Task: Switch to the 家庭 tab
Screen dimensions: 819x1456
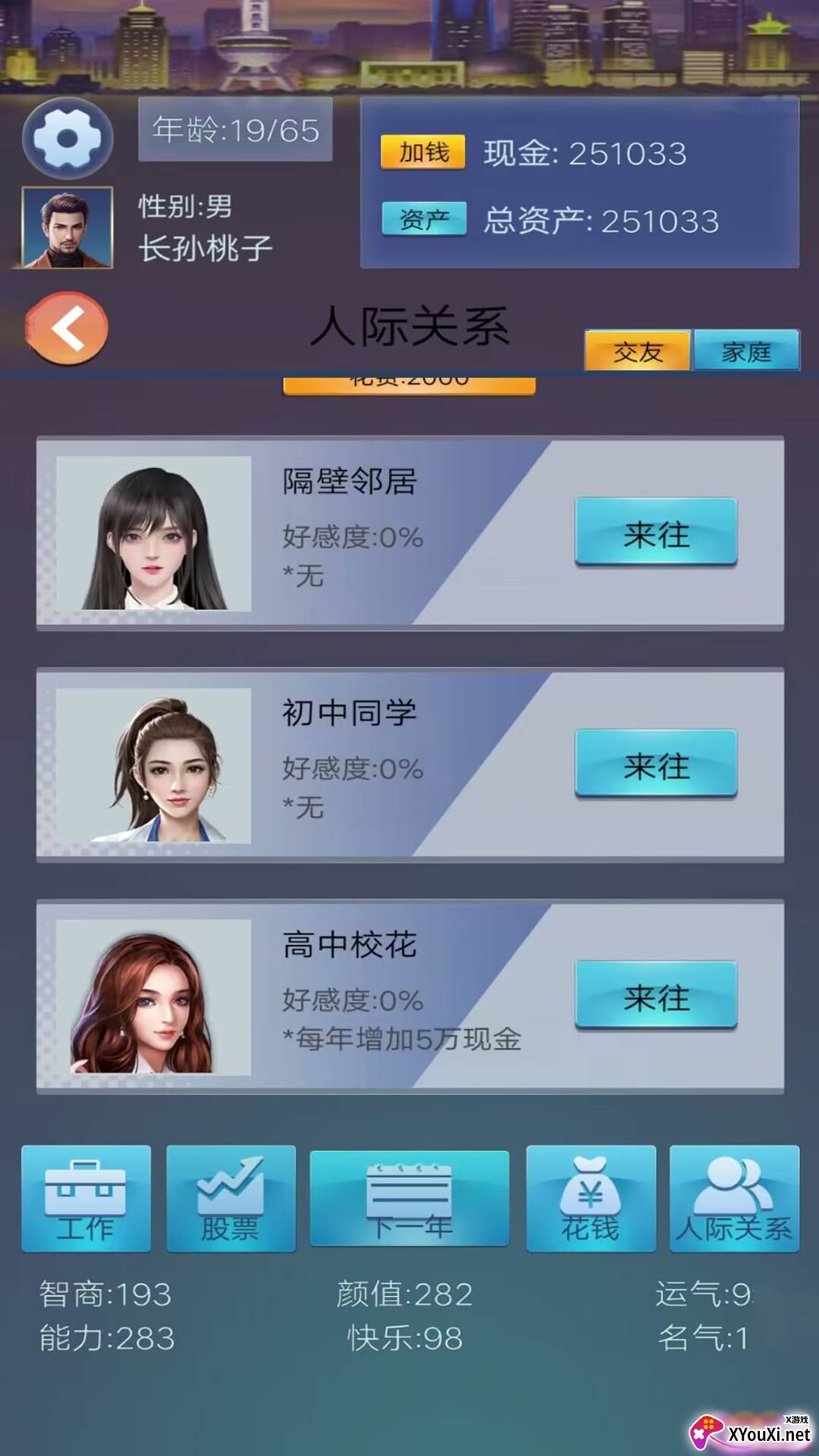Action: 746,351
